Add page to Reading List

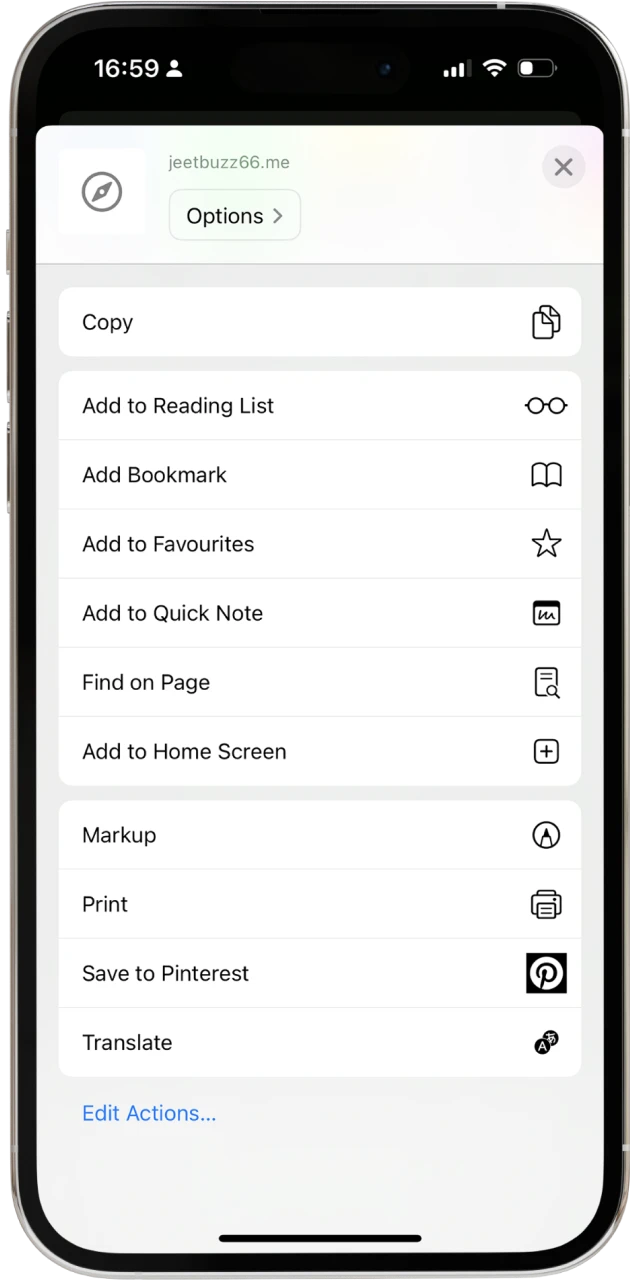click(319, 405)
